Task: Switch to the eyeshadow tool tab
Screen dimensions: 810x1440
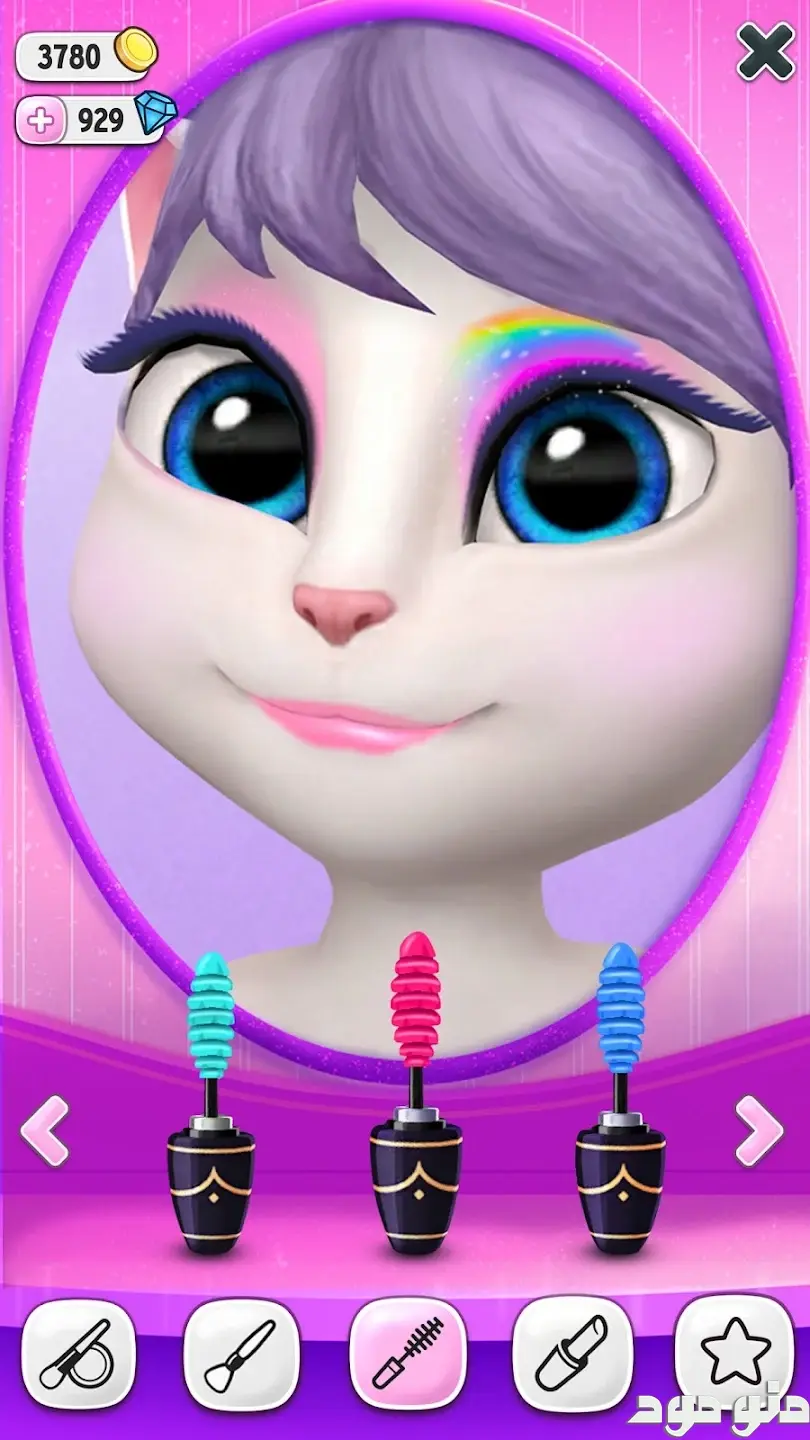Action: [x=79, y=1356]
